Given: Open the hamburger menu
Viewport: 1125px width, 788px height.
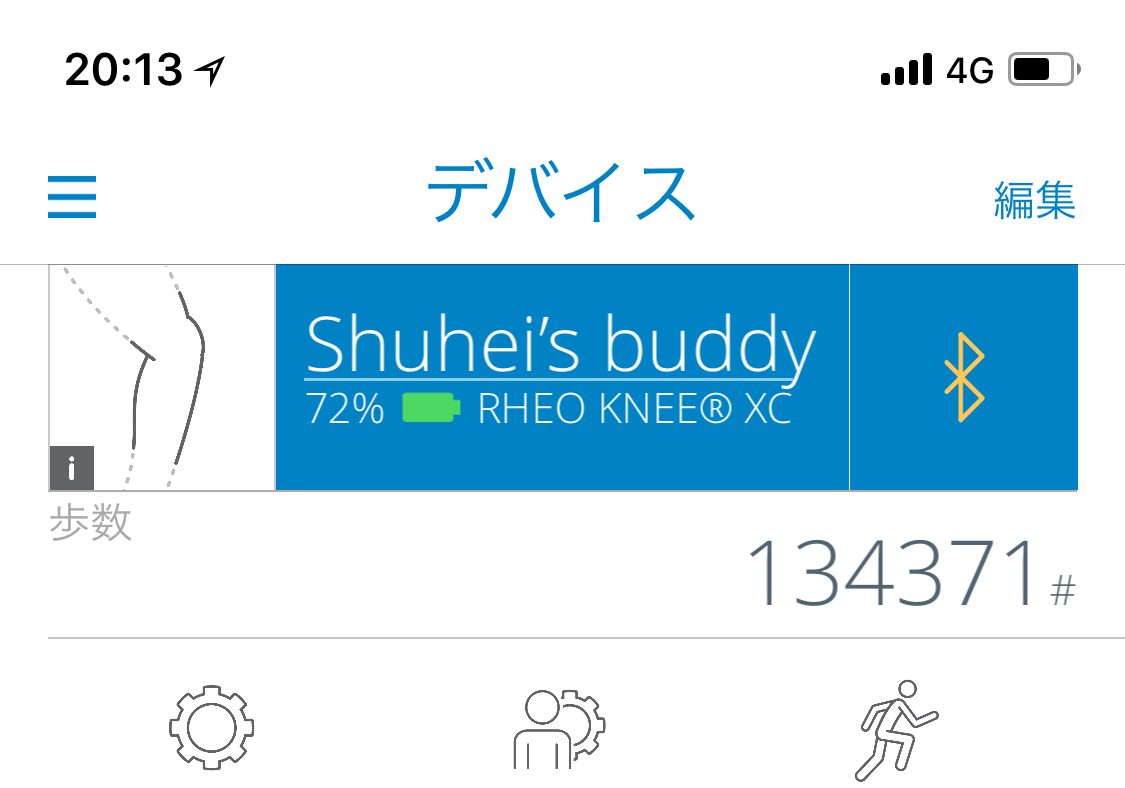Looking at the screenshot, I should pyautogui.click(x=72, y=197).
